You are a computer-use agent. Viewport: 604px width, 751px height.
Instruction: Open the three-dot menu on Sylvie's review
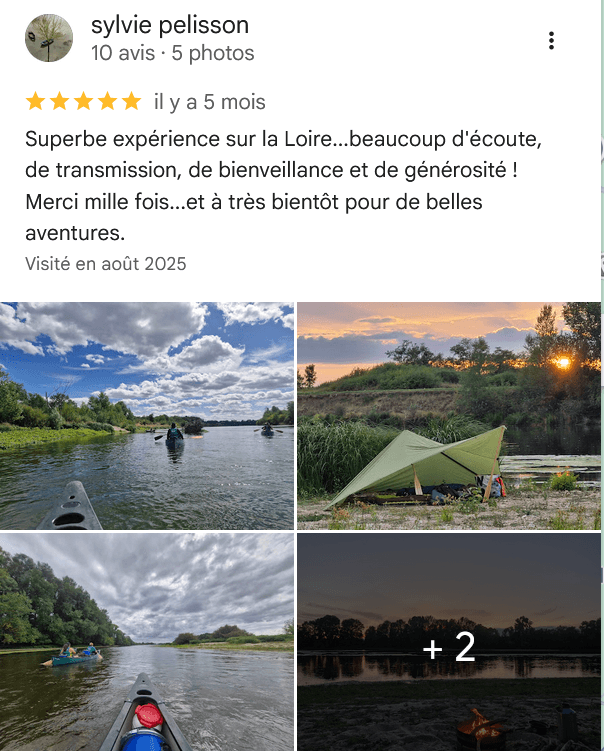(x=551, y=41)
